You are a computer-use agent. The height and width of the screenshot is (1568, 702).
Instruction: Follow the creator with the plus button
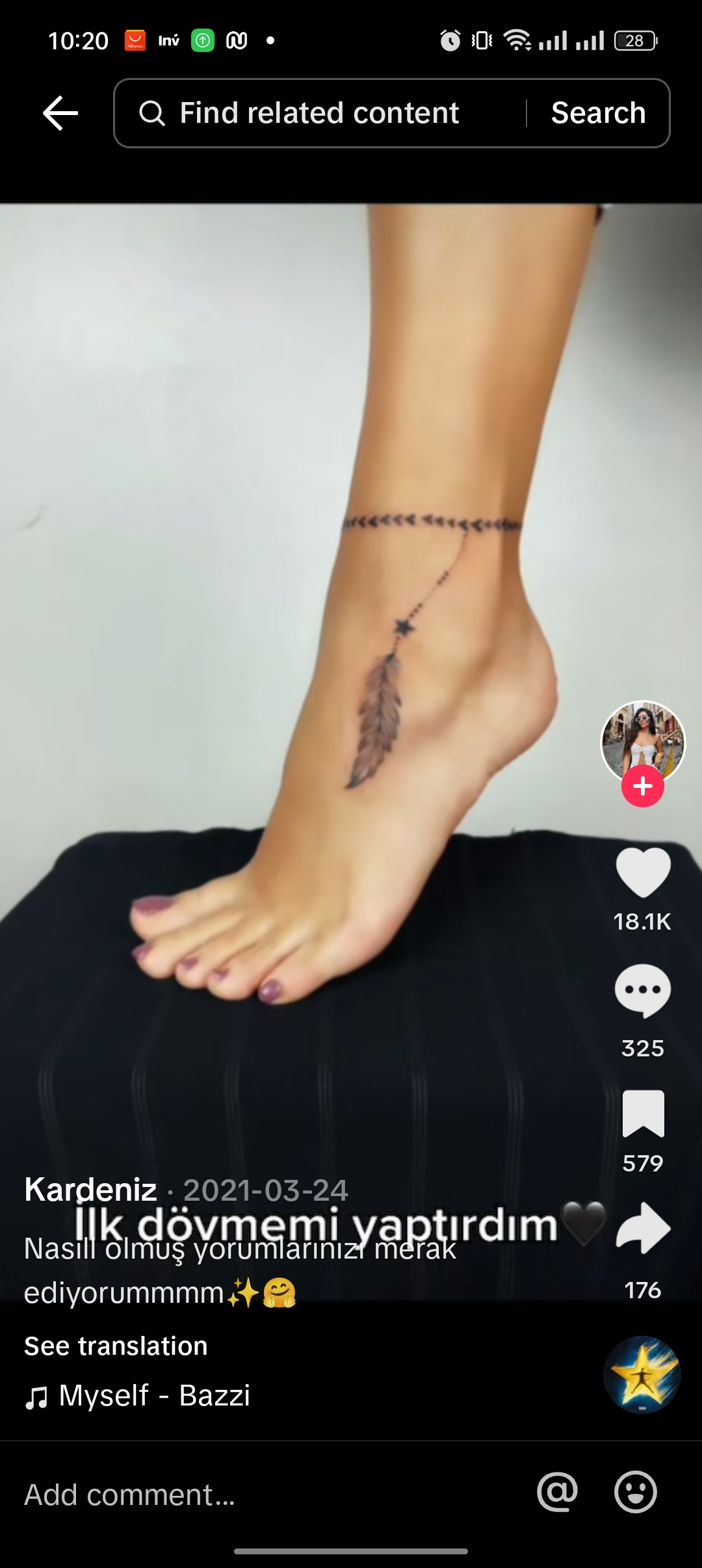pyautogui.click(x=642, y=786)
